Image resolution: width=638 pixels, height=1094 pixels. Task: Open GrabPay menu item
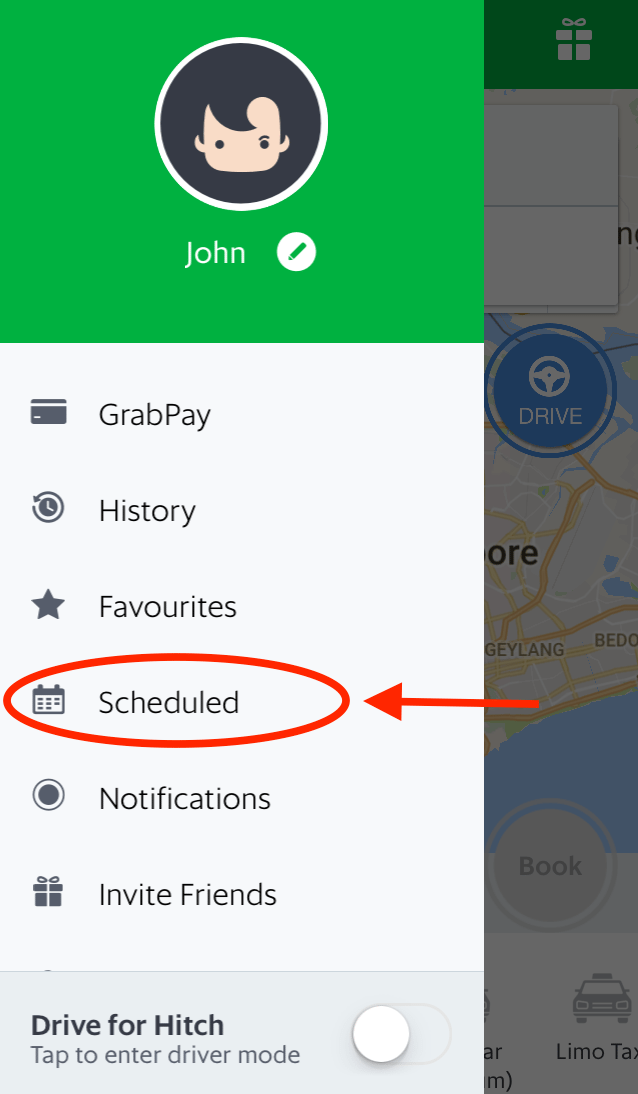tap(154, 414)
